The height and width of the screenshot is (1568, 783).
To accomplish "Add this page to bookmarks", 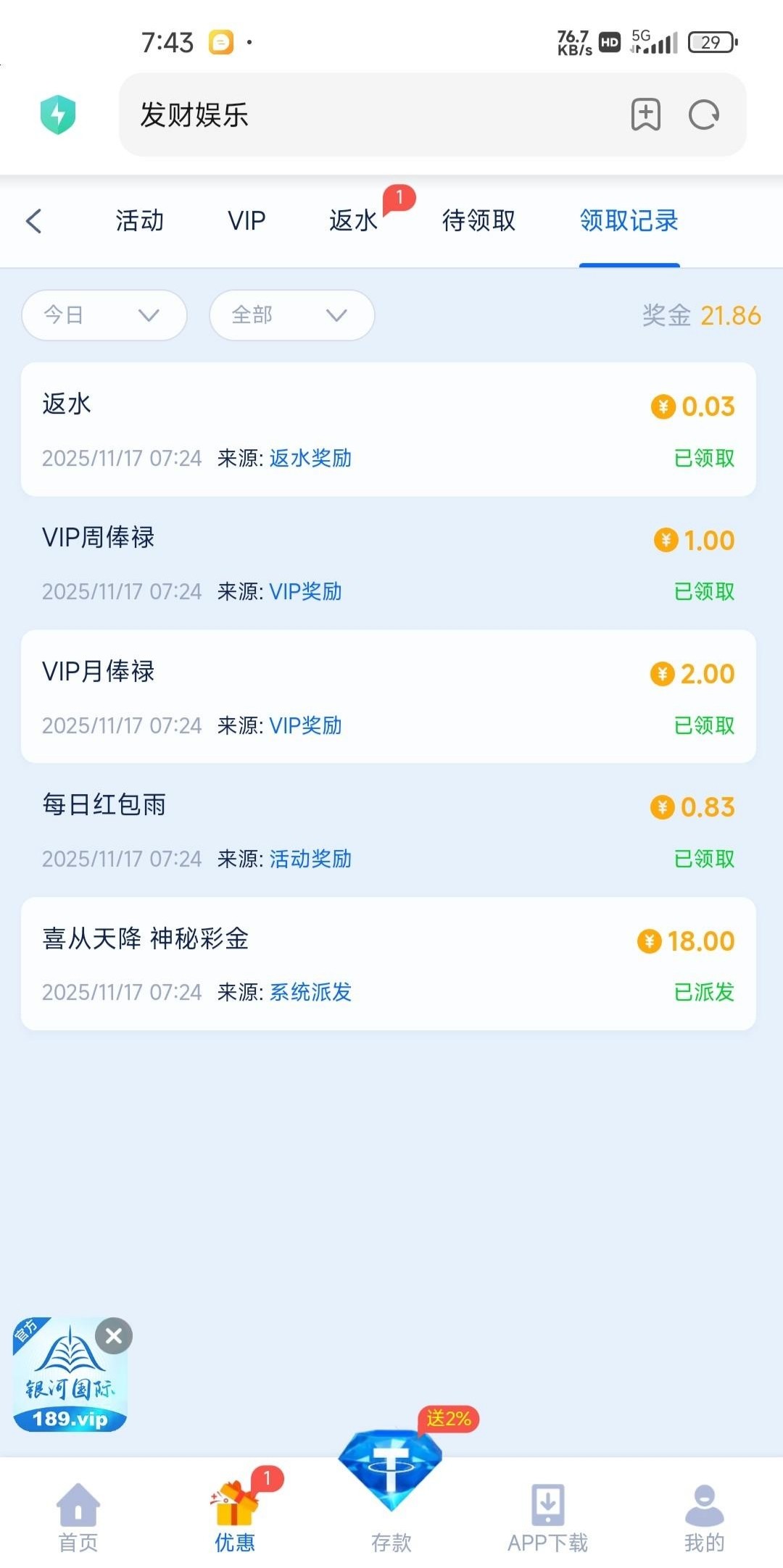I will point(645,114).
